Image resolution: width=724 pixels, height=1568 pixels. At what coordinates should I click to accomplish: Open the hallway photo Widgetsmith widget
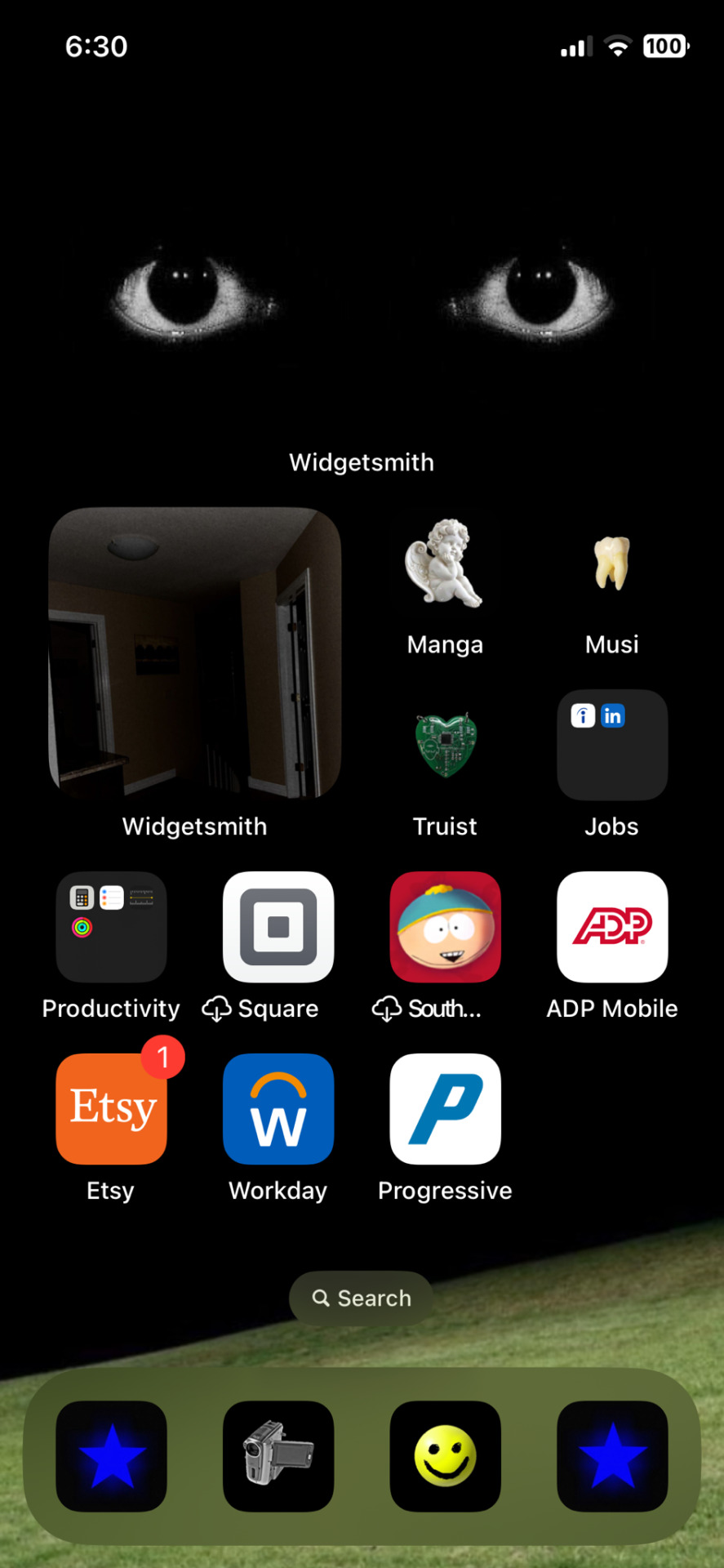tap(194, 652)
